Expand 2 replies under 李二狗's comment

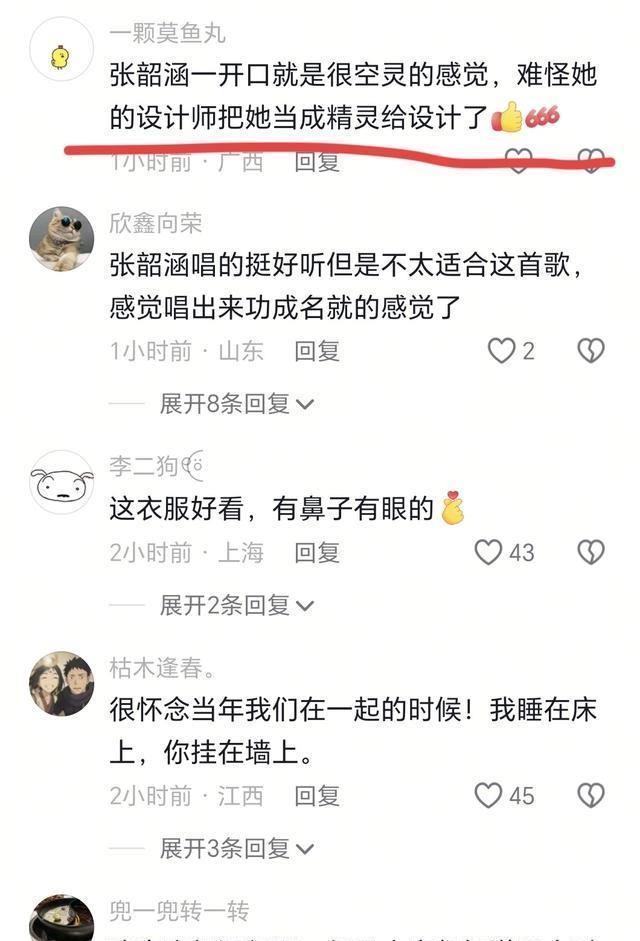point(237,605)
